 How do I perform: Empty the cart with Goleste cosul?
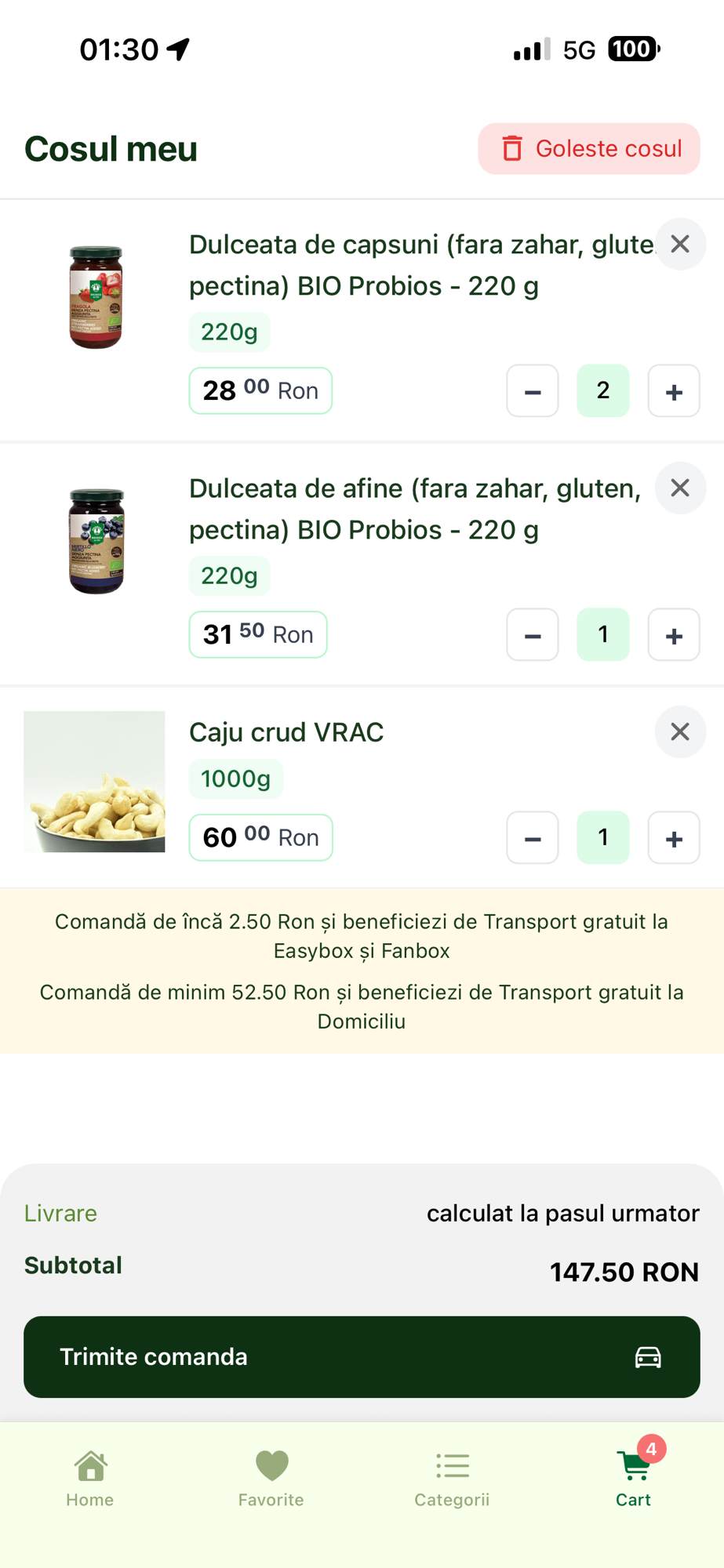pos(588,149)
